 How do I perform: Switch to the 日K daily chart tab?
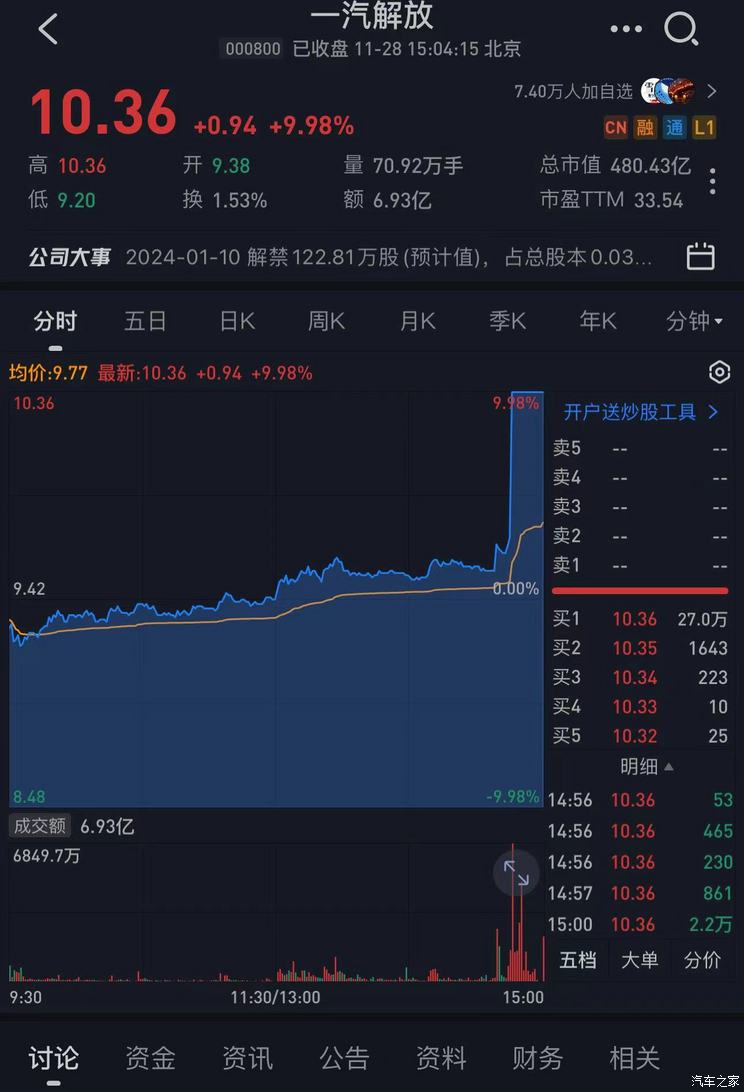[236, 321]
